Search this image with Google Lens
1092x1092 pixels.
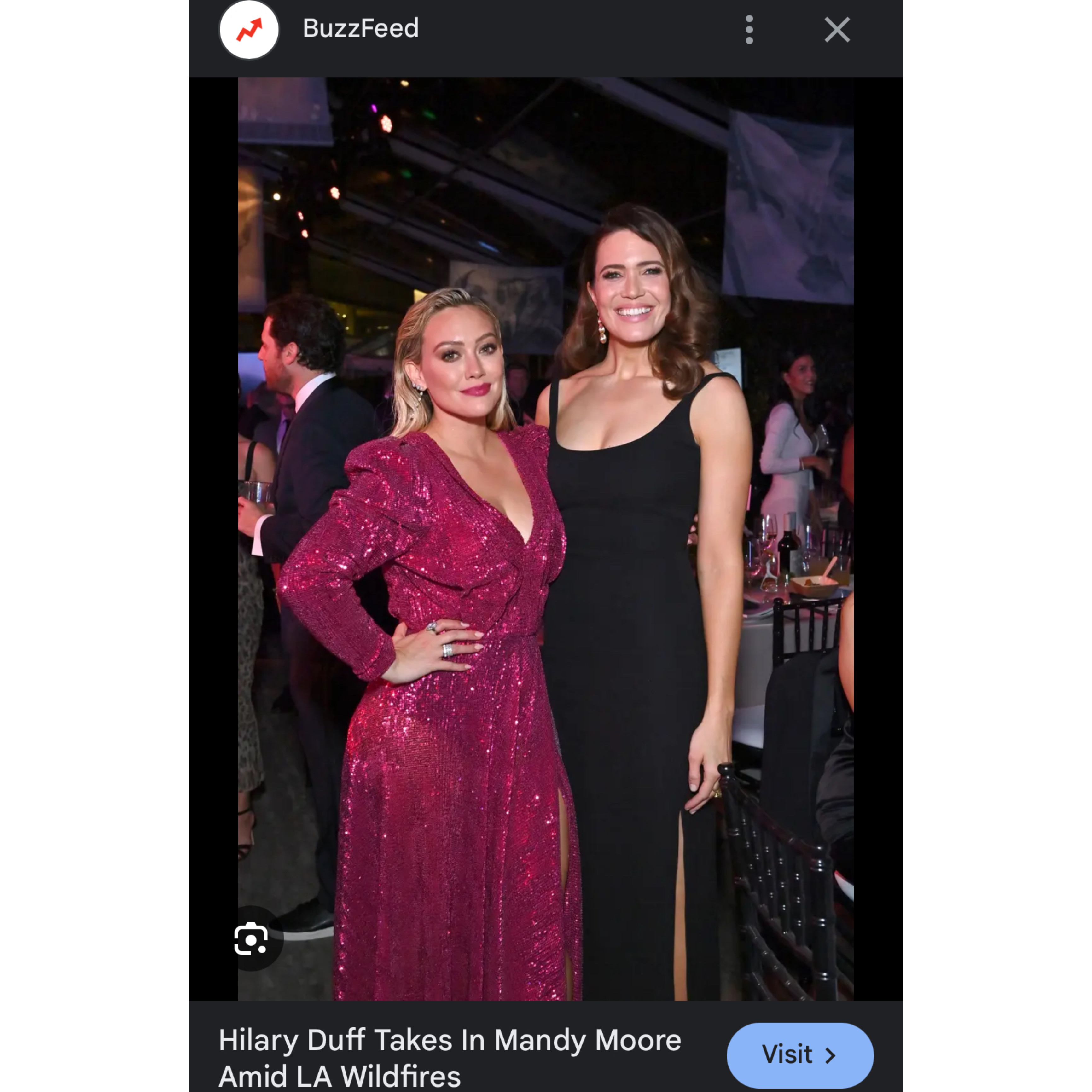click(x=250, y=939)
